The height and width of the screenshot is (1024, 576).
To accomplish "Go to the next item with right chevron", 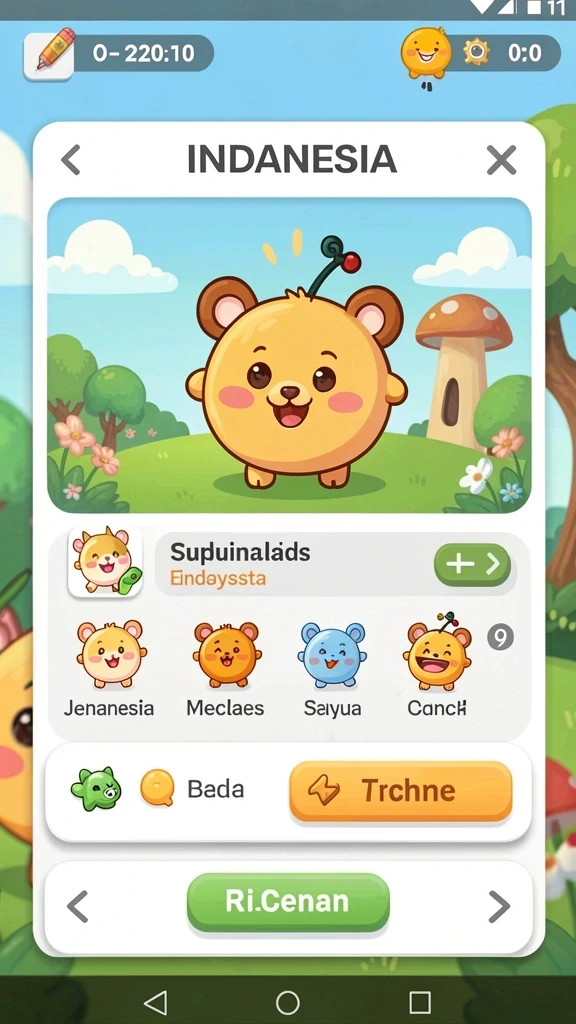I will coord(500,906).
